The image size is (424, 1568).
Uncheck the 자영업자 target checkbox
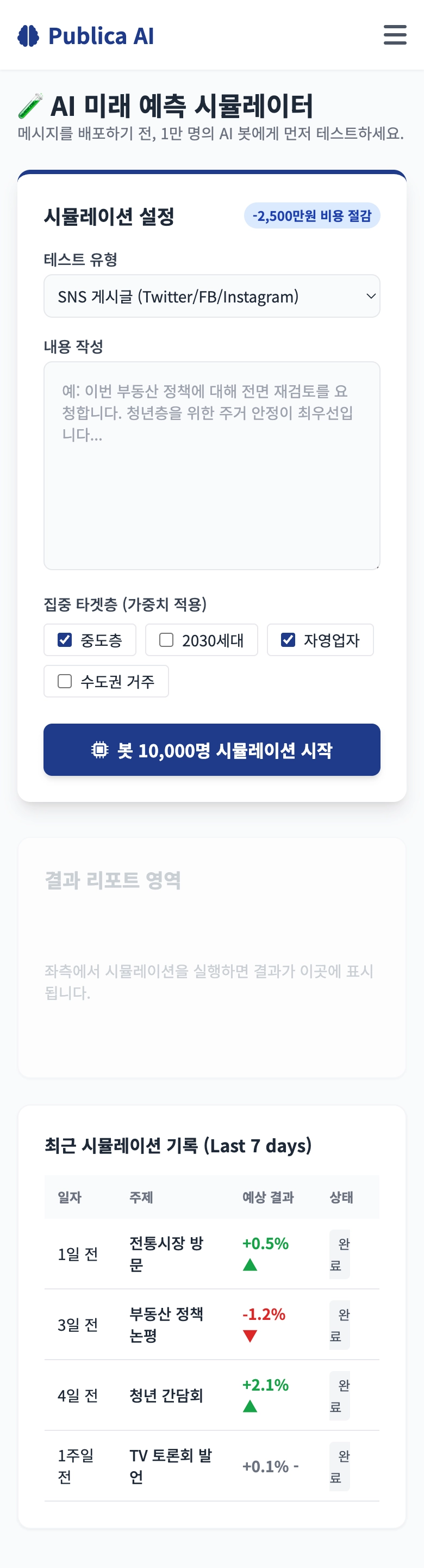click(x=288, y=640)
